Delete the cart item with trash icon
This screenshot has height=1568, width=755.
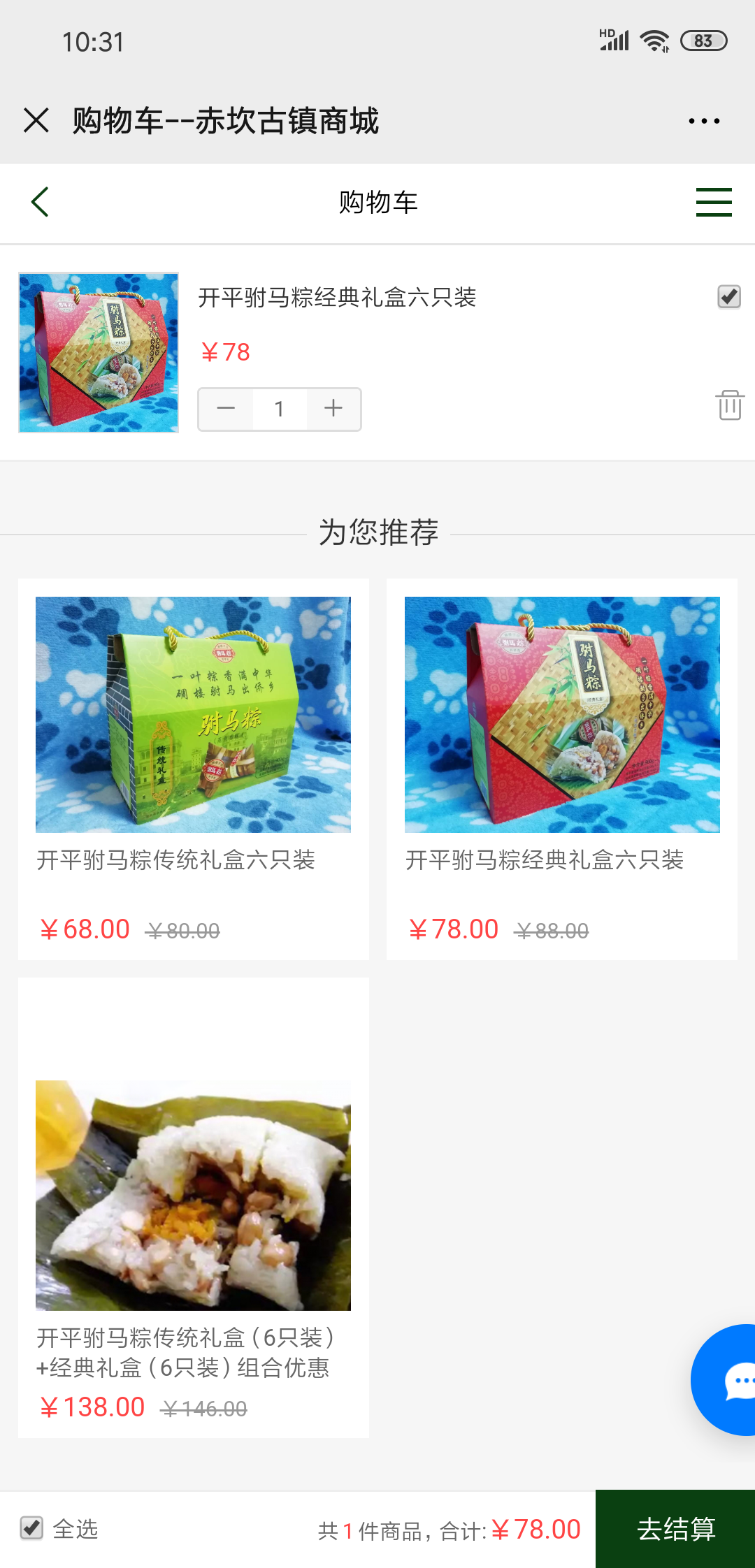729,405
